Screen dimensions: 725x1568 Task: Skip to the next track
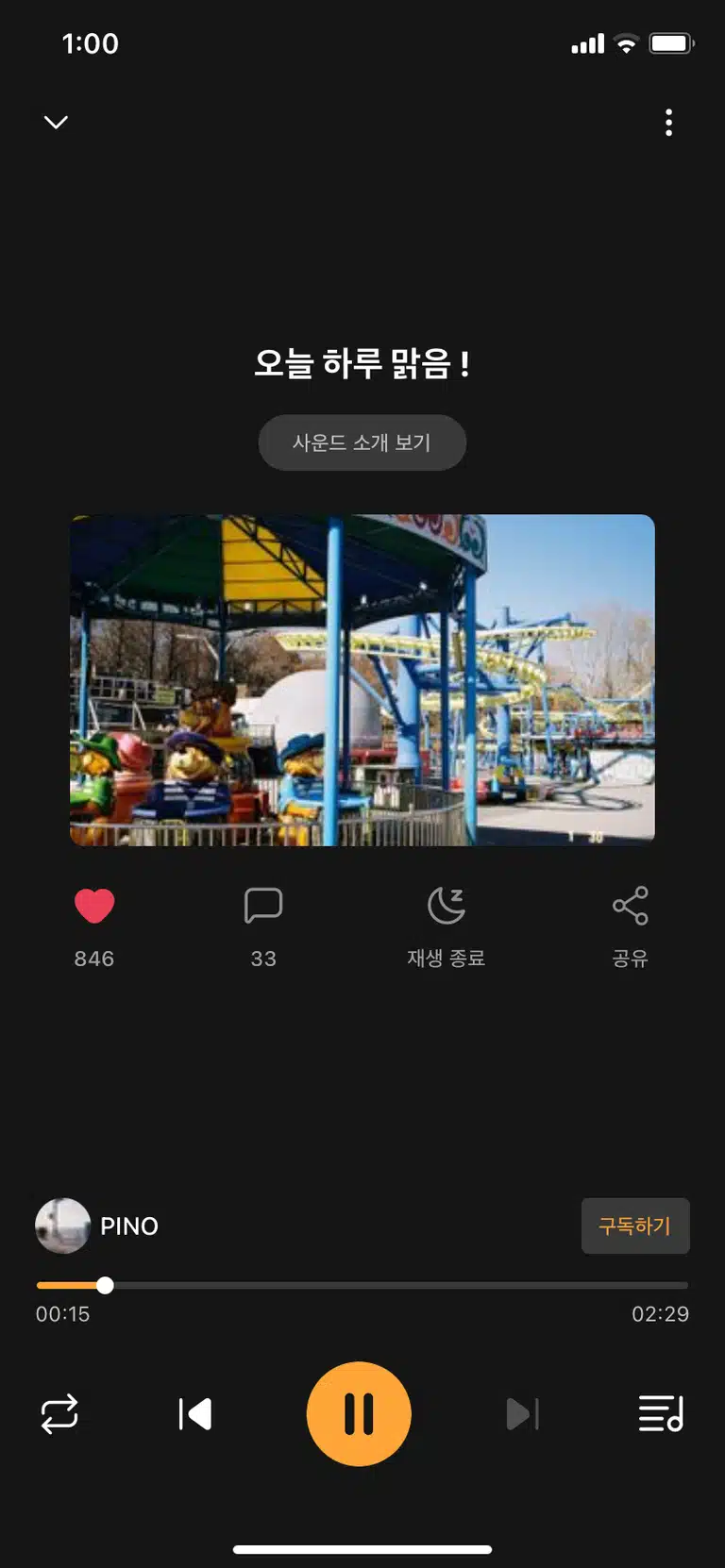coord(522,1414)
